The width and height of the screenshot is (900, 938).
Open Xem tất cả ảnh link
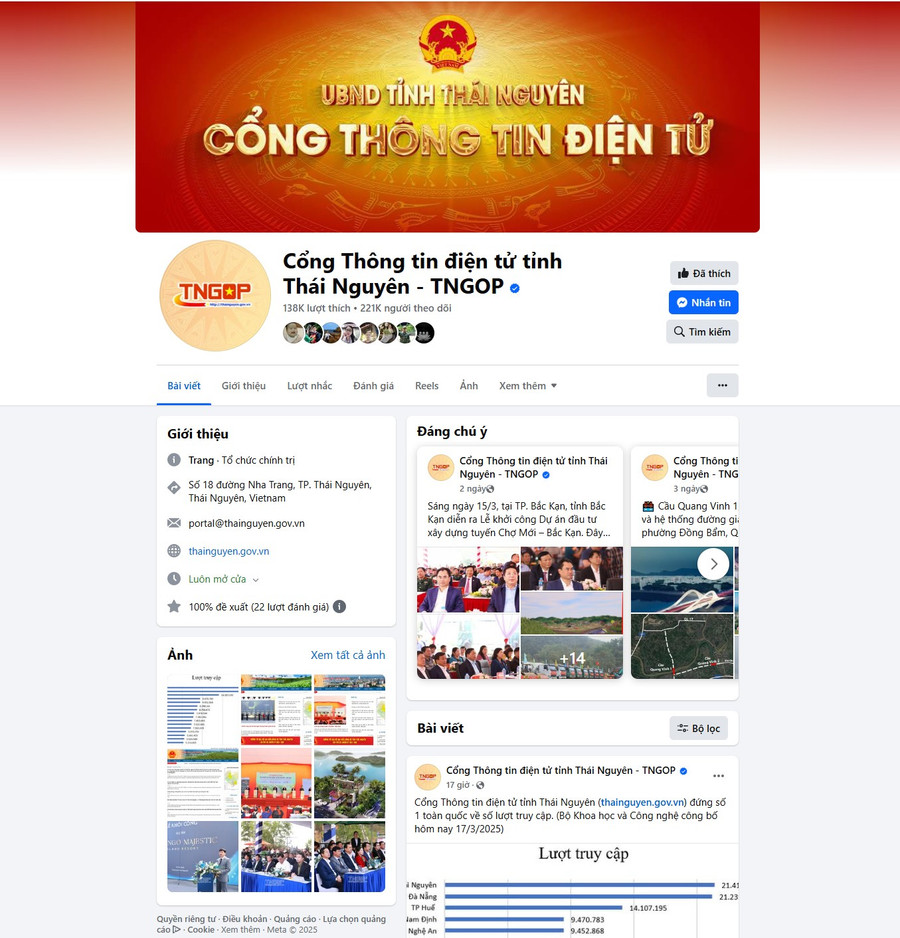click(x=347, y=655)
